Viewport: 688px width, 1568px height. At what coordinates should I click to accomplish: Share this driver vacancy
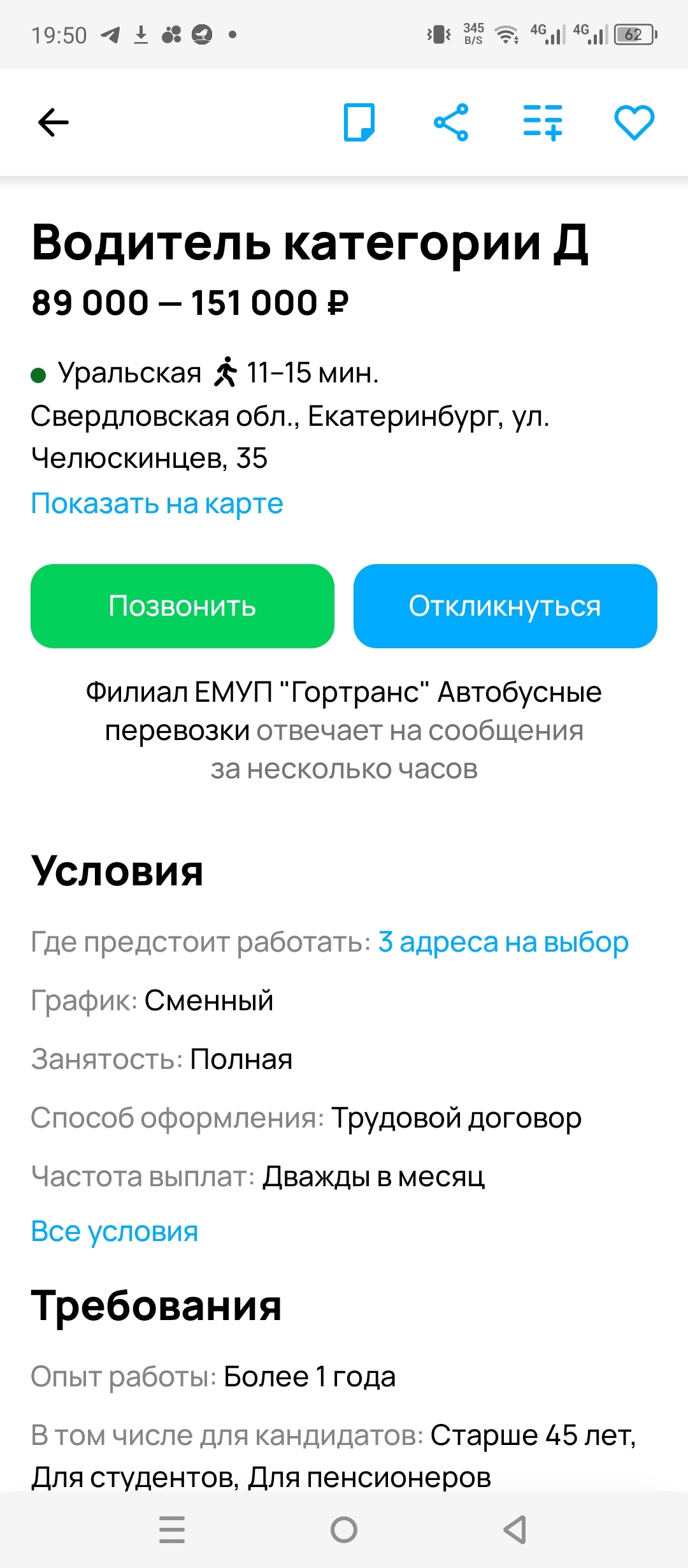(451, 122)
